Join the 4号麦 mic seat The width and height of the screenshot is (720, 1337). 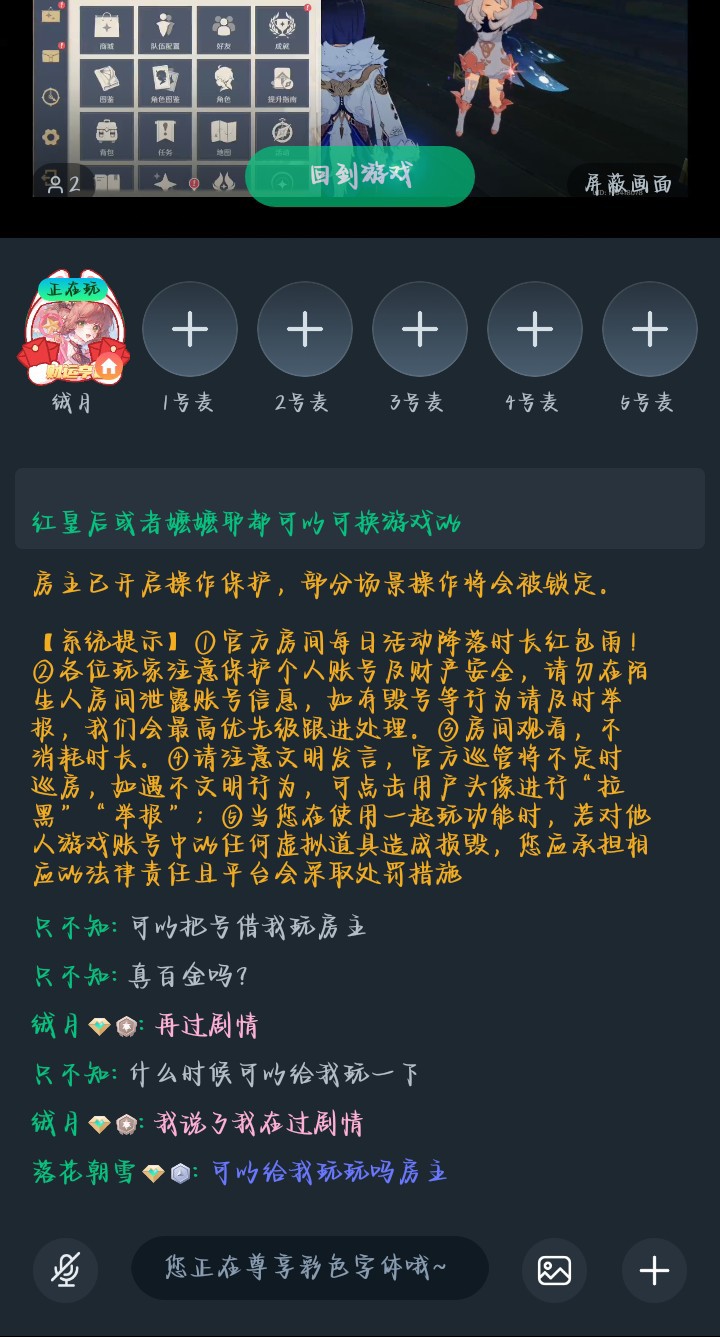click(535, 329)
